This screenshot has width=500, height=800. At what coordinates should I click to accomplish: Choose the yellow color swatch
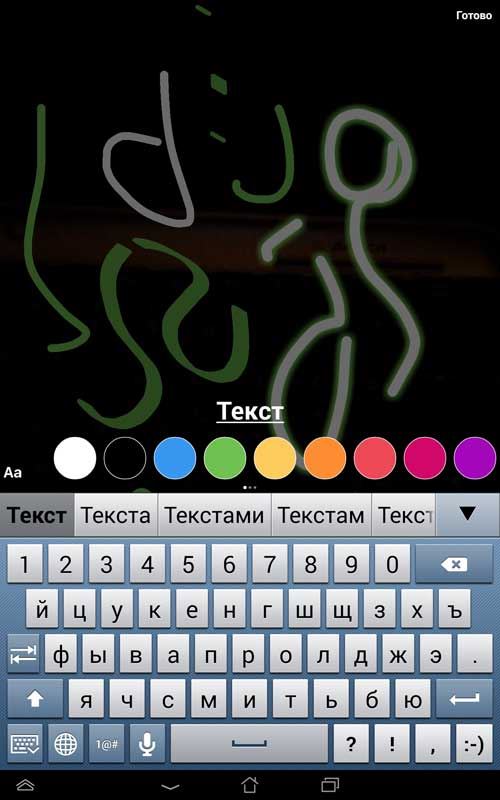(275, 458)
